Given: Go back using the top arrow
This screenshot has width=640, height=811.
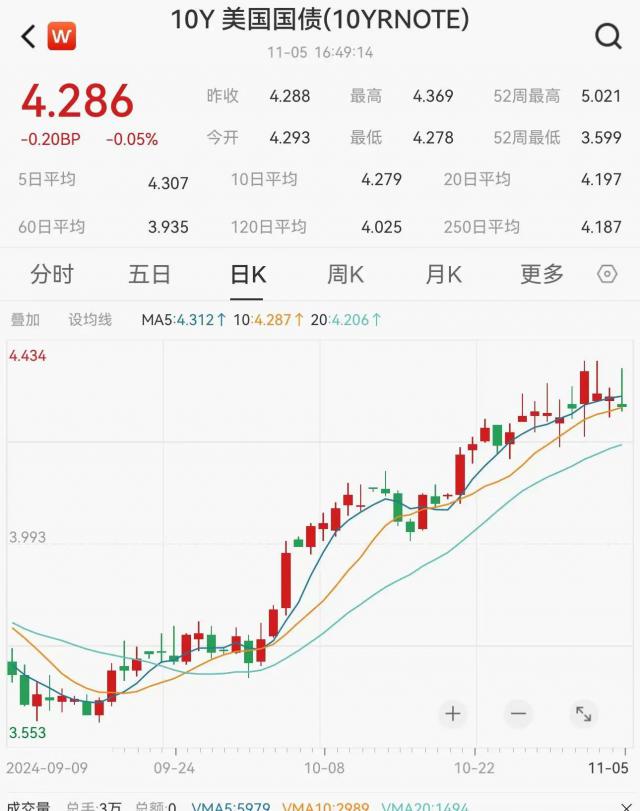Looking at the screenshot, I should (x=28, y=37).
